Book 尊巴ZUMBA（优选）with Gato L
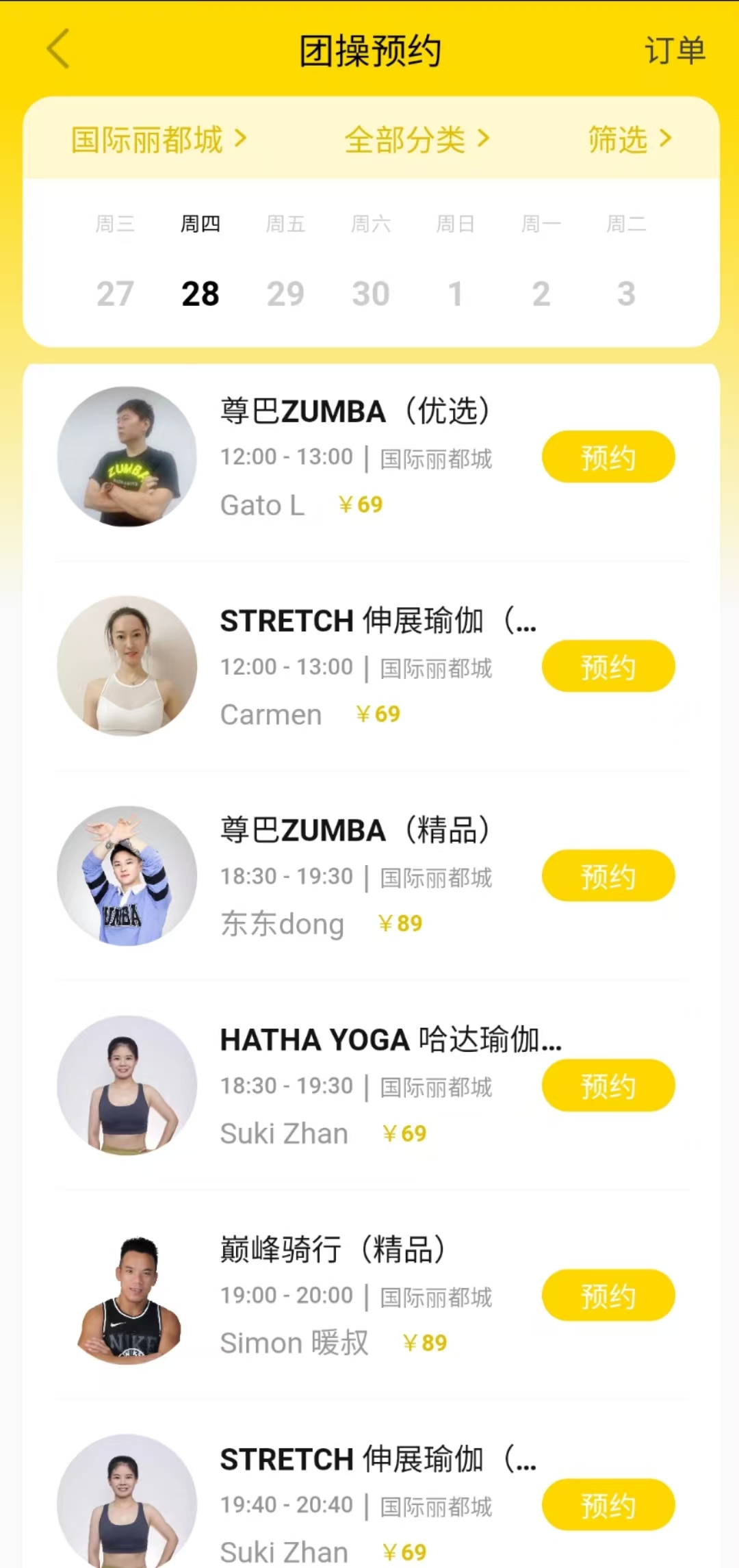The width and height of the screenshot is (739, 1568). tap(608, 457)
